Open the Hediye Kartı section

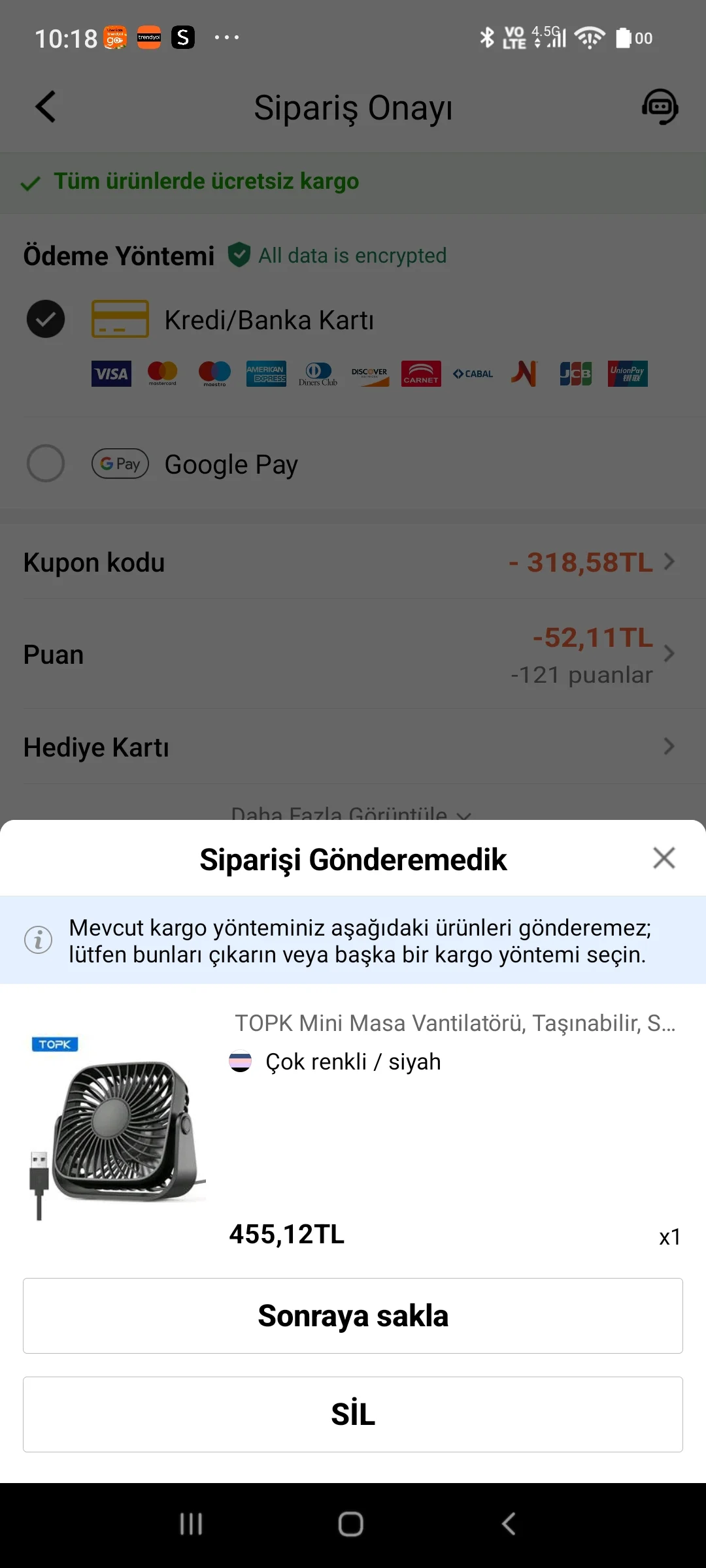point(668,746)
